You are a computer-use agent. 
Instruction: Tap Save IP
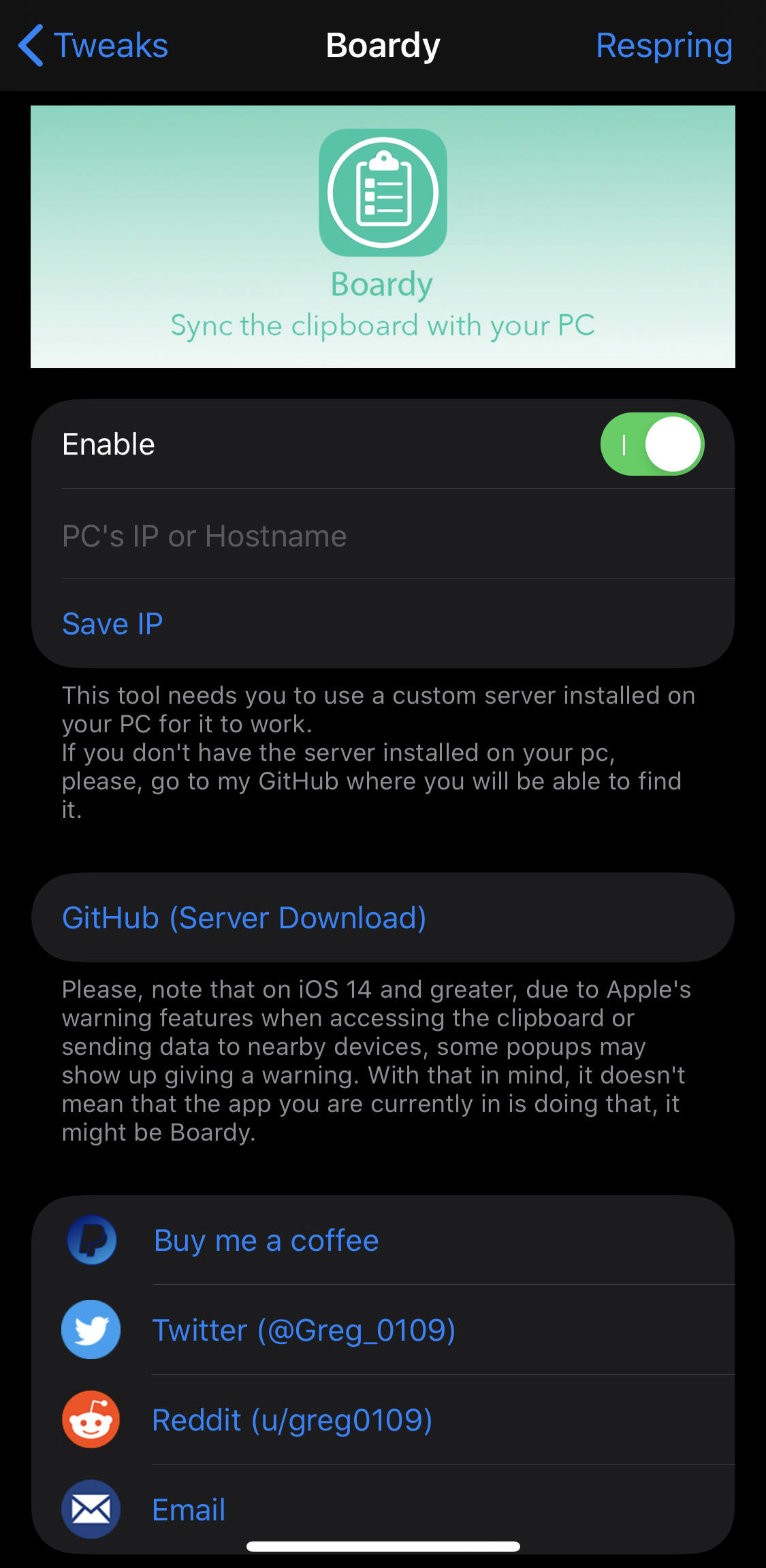pos(383,623)
